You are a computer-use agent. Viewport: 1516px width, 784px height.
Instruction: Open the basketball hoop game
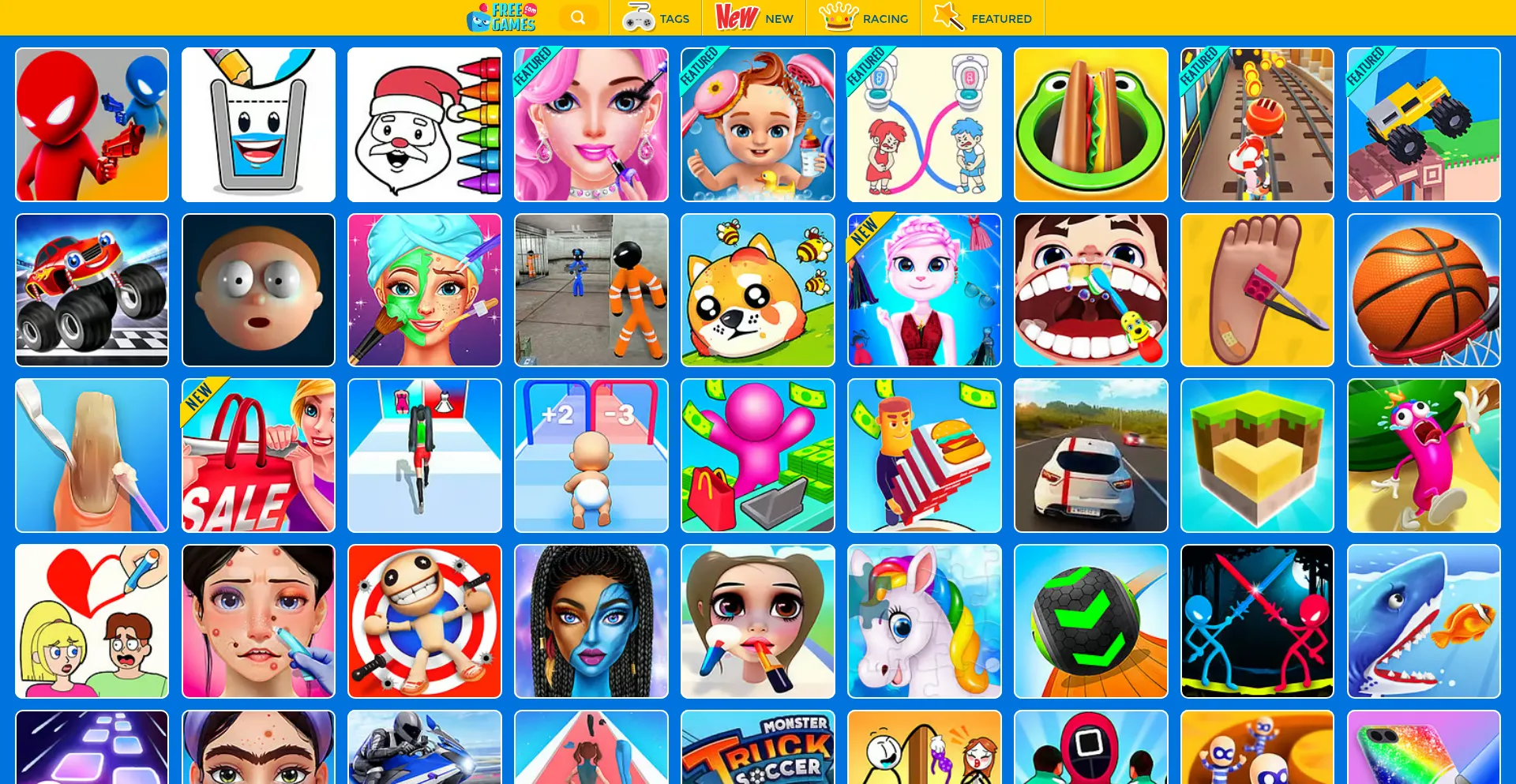pos(1424,291)
